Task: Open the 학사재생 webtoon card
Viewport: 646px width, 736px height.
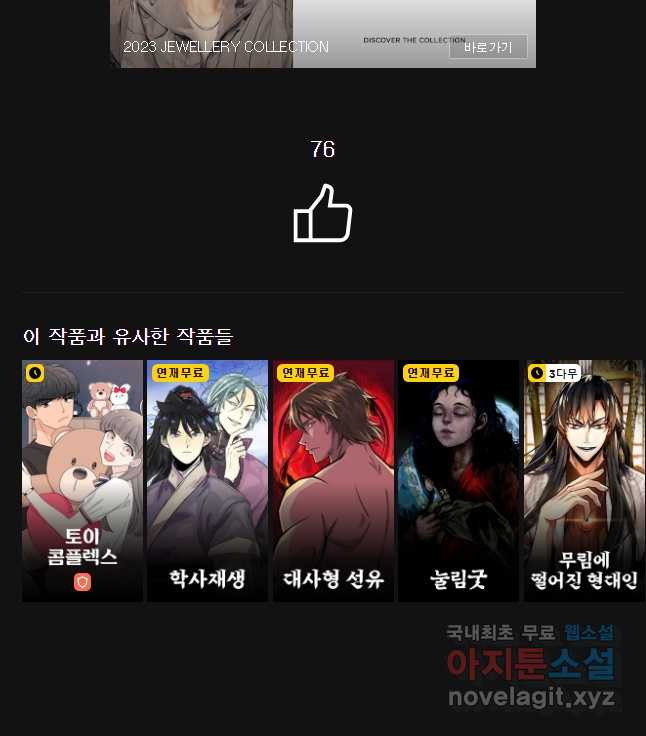Action: tap(207, 480)
